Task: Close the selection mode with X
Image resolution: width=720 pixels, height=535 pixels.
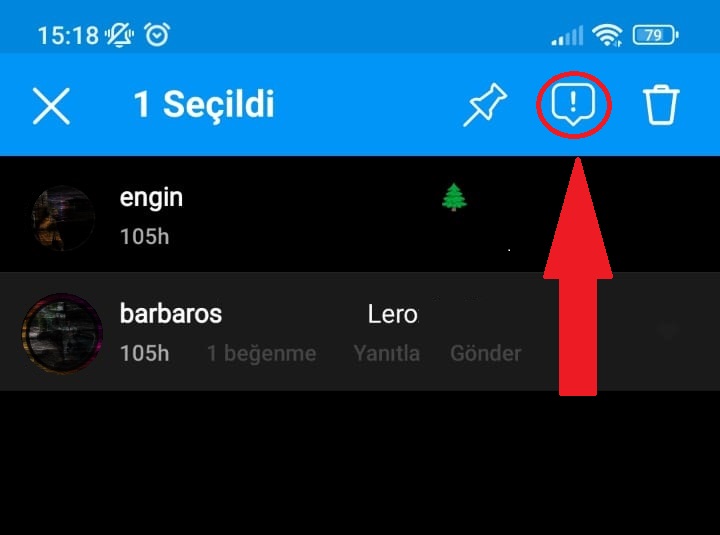Action: (x=51, y=105)
